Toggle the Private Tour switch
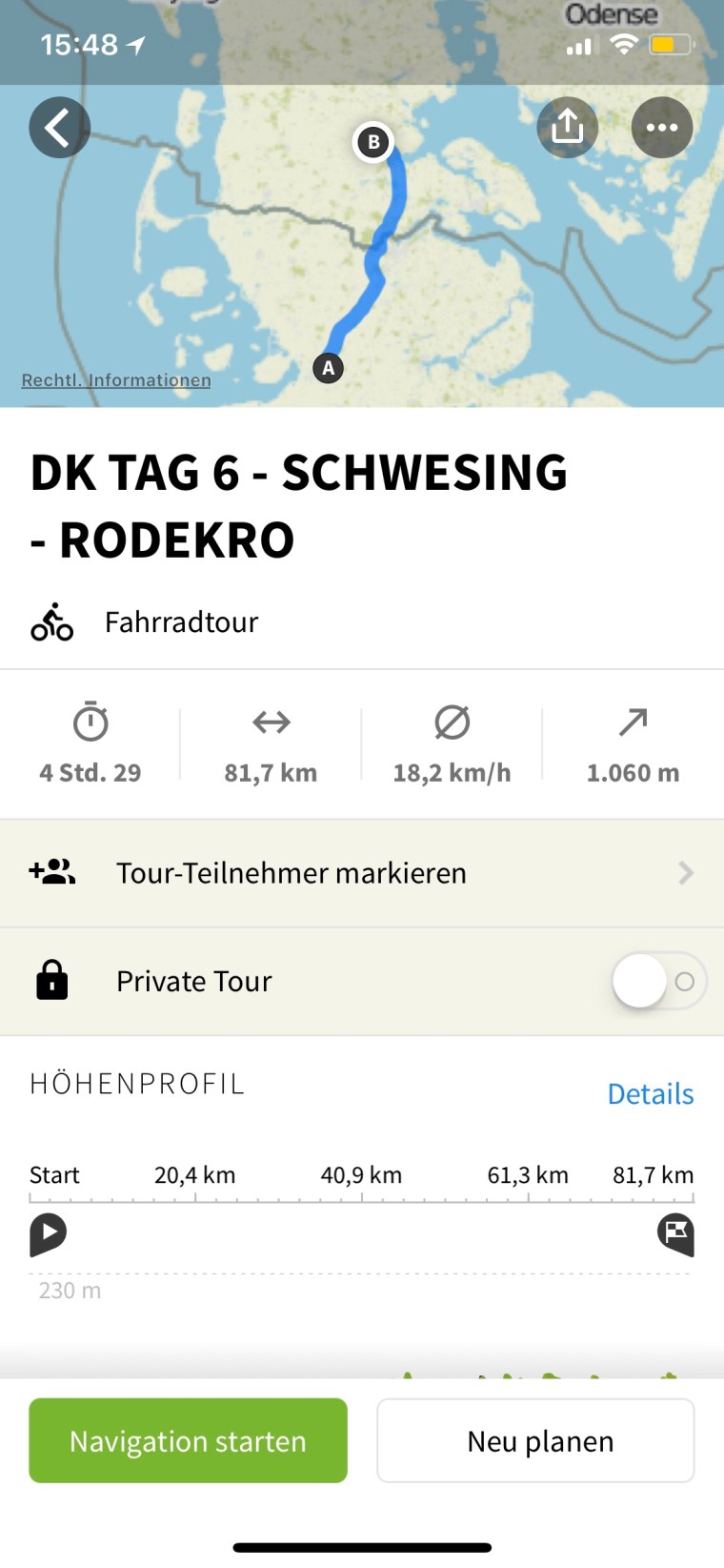724x1568 pixels. (x=658, y=982)
